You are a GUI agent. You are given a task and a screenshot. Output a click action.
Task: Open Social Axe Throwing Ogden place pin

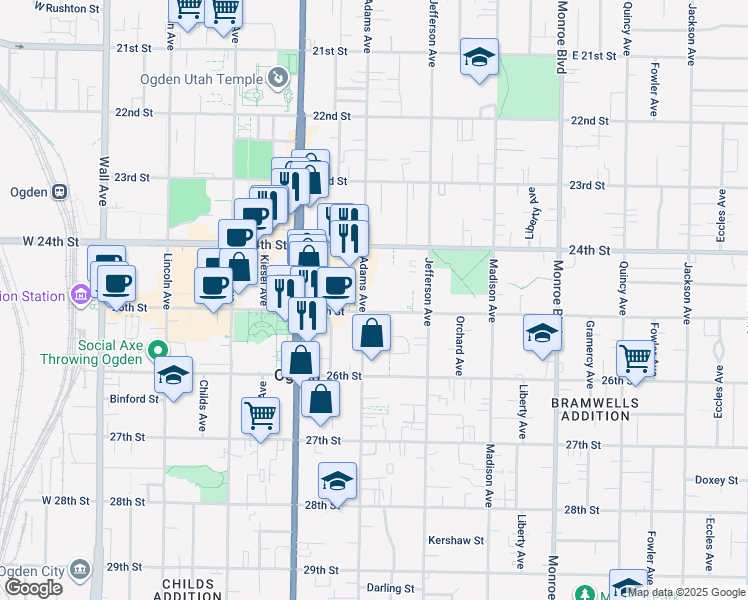pos(156,350)
